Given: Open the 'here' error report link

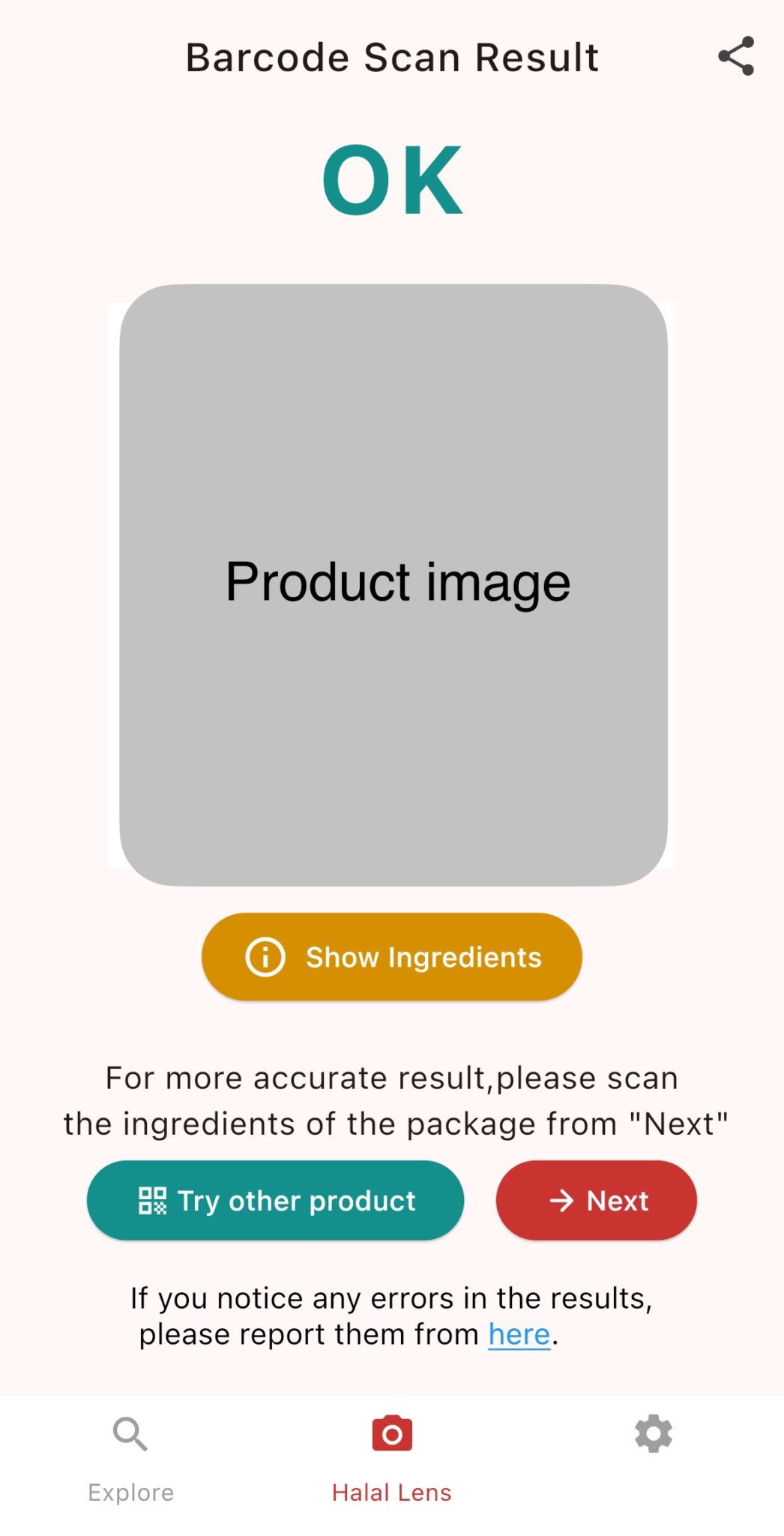Looking at the screenshot, I should click(x=519, y=1335).
